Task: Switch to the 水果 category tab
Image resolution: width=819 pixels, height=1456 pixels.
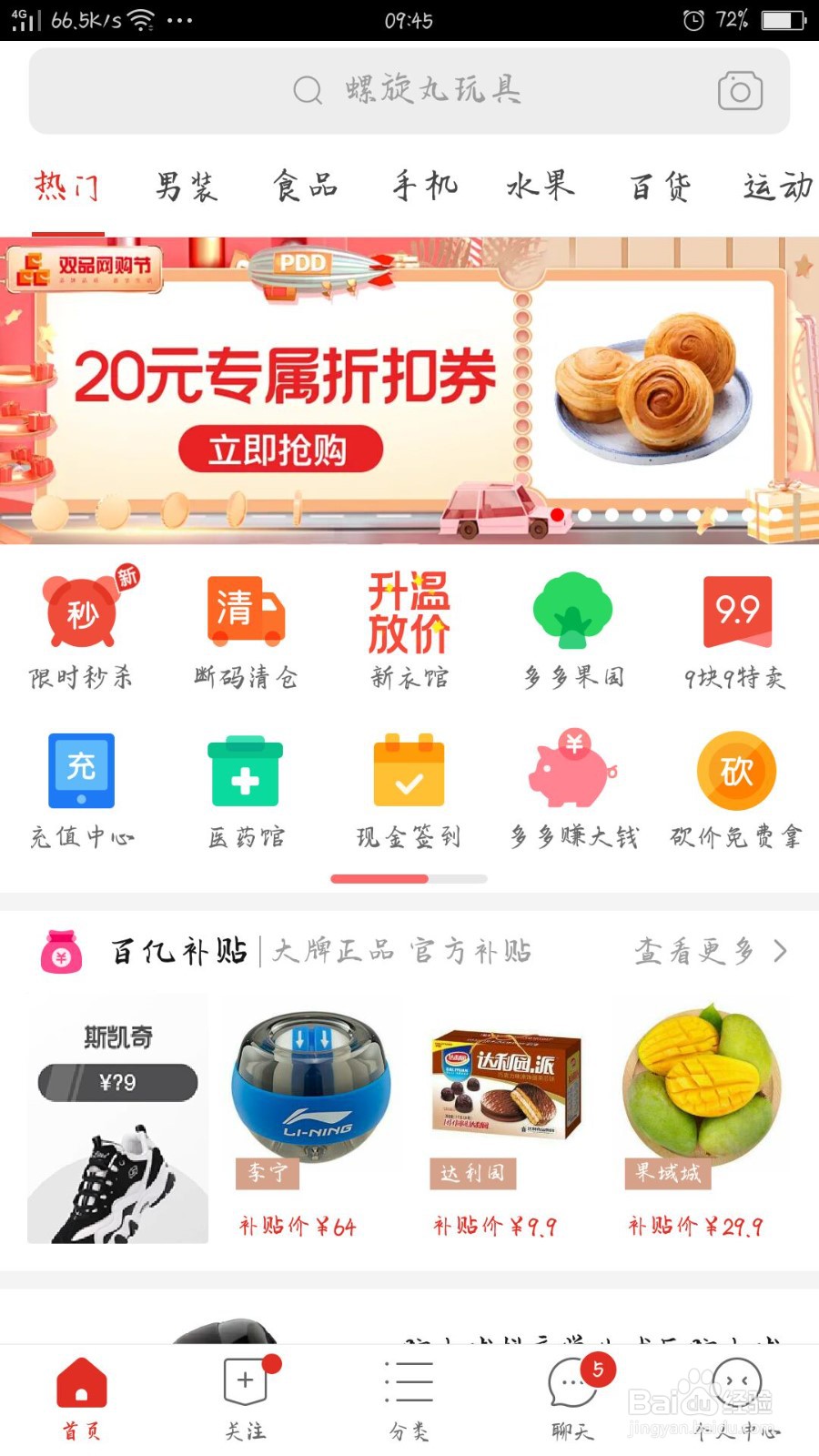Action: (x=541, y=185)
